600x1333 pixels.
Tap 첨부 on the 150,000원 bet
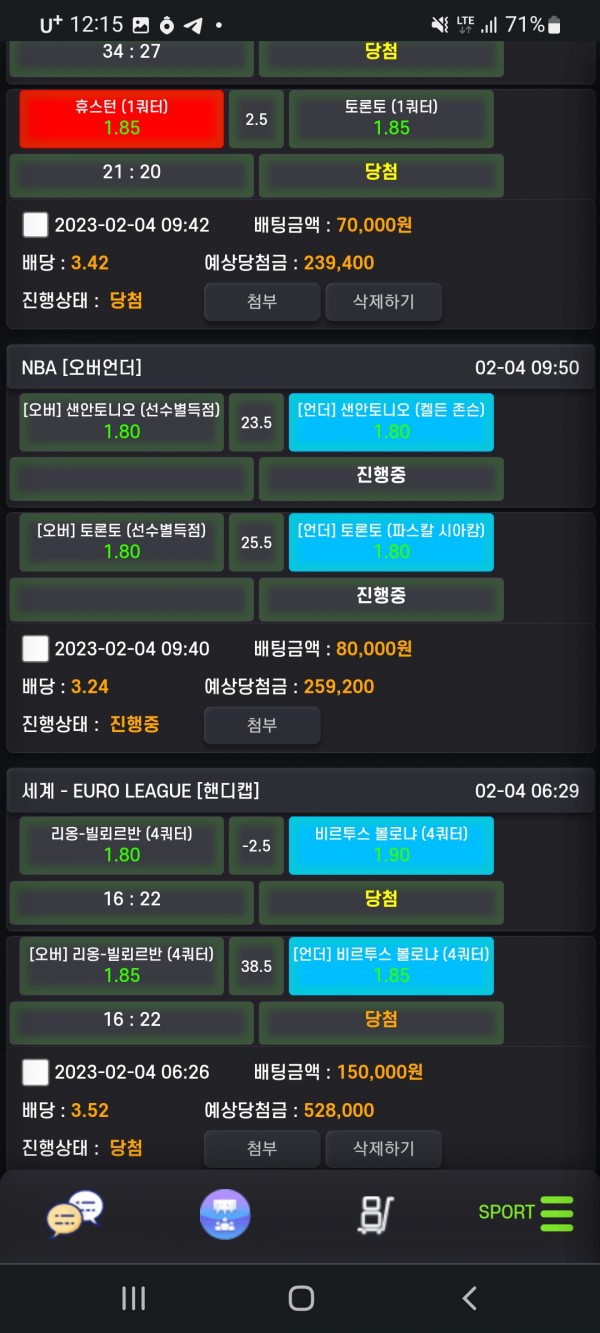click(x=262, y=1149)
